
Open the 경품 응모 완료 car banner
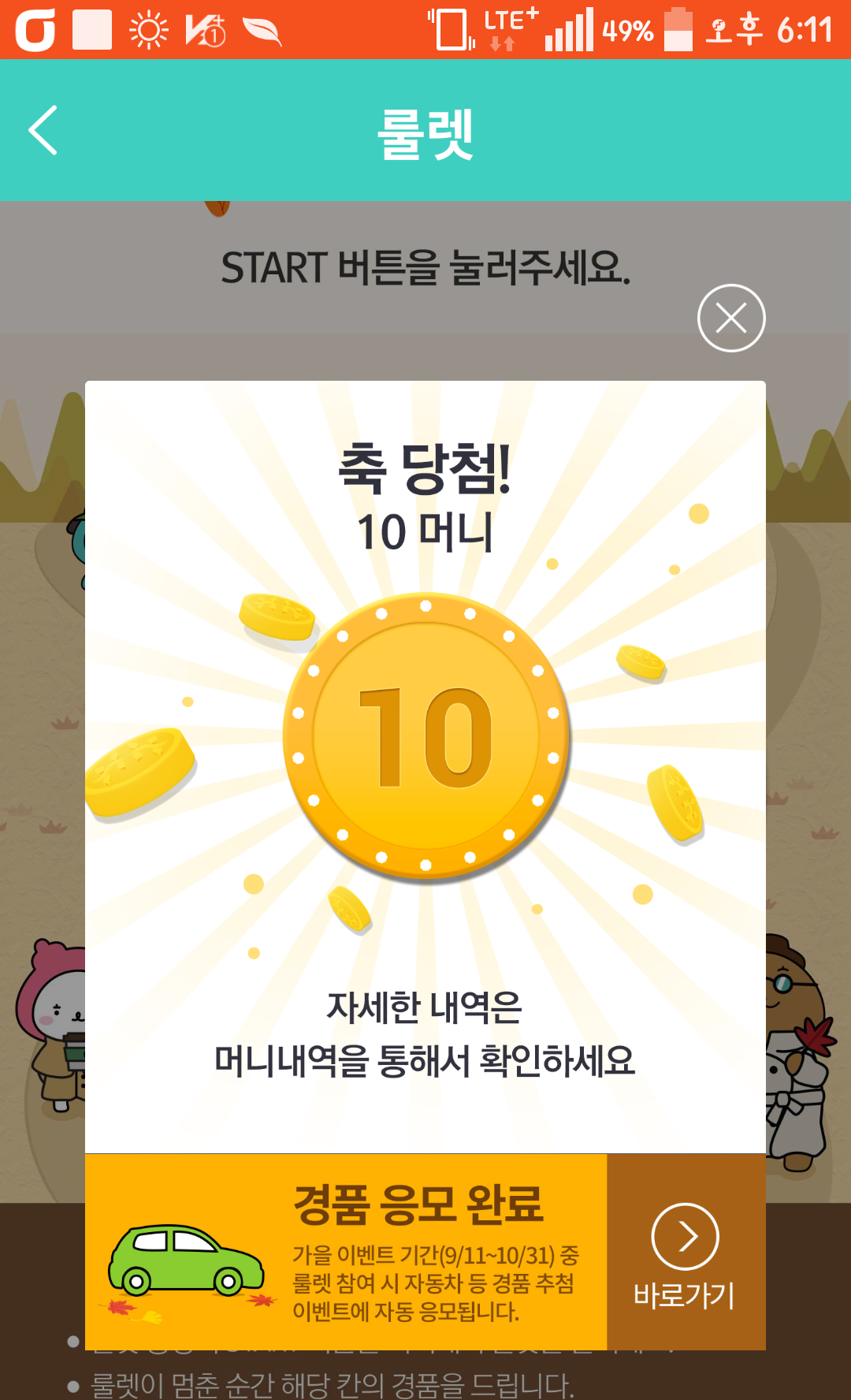347,1252
